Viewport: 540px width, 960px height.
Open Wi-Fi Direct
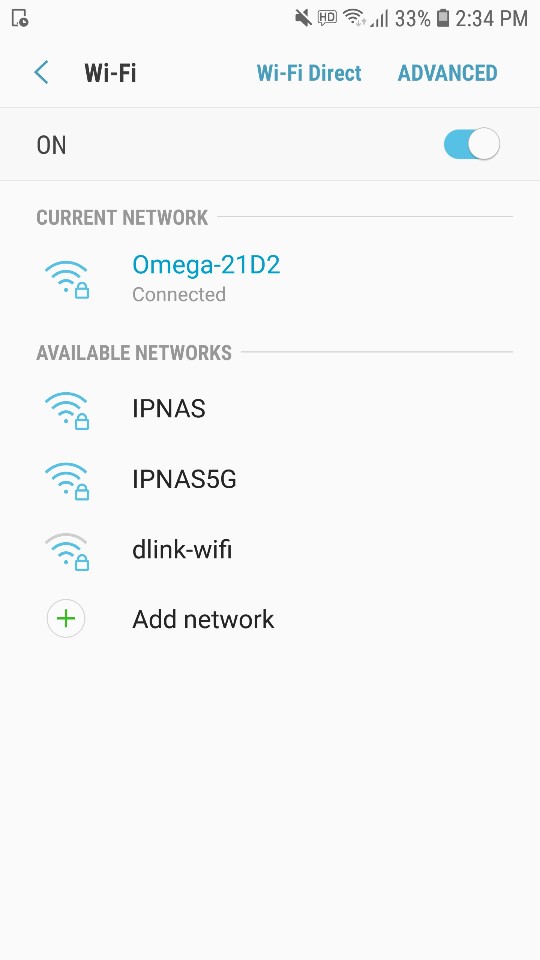click(x=309, y=73)
